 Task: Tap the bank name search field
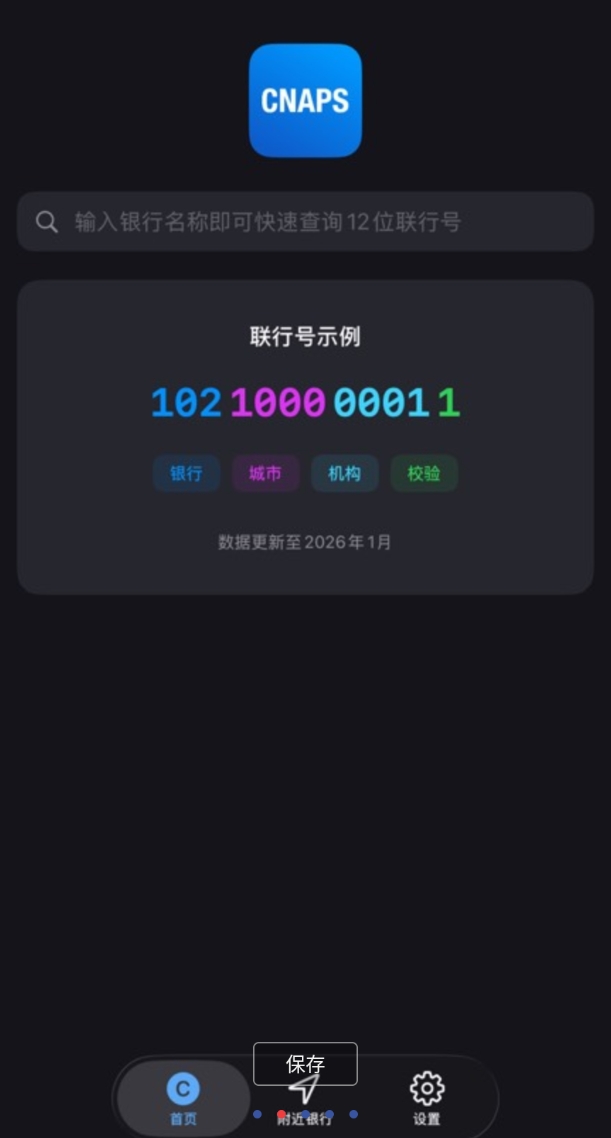coord(305,222)
